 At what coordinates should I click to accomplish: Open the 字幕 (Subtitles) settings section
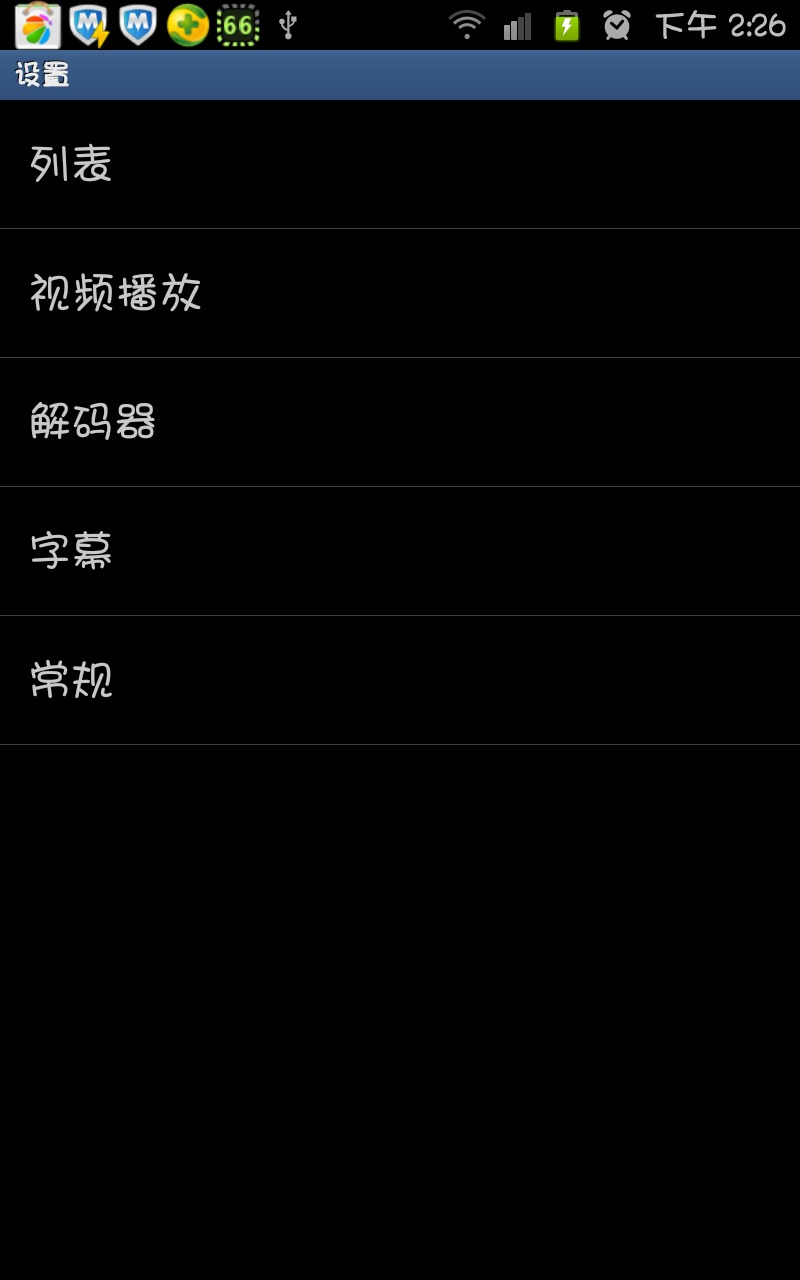pos(400,551)
